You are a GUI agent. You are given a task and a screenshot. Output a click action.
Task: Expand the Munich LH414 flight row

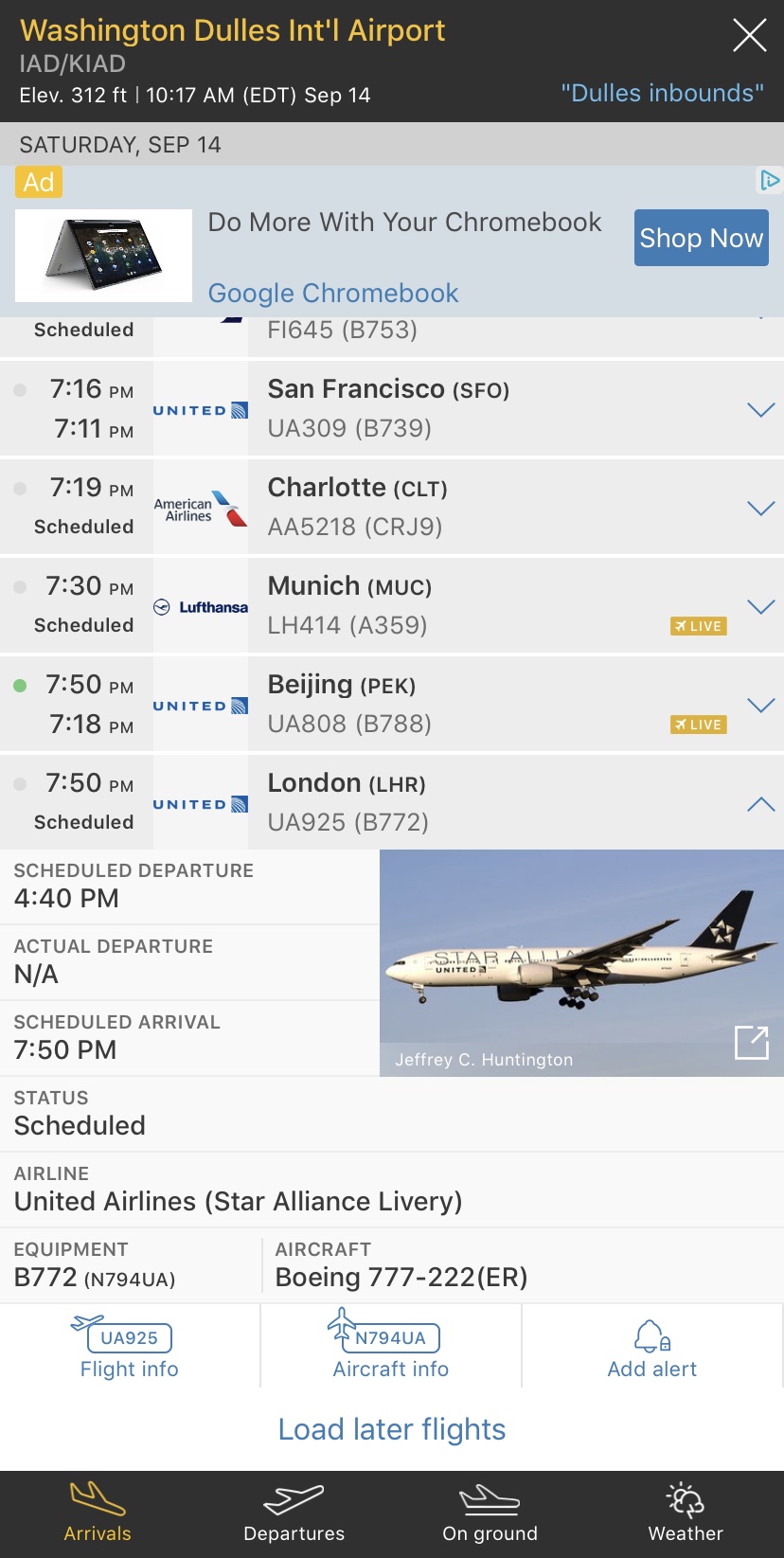760,606
